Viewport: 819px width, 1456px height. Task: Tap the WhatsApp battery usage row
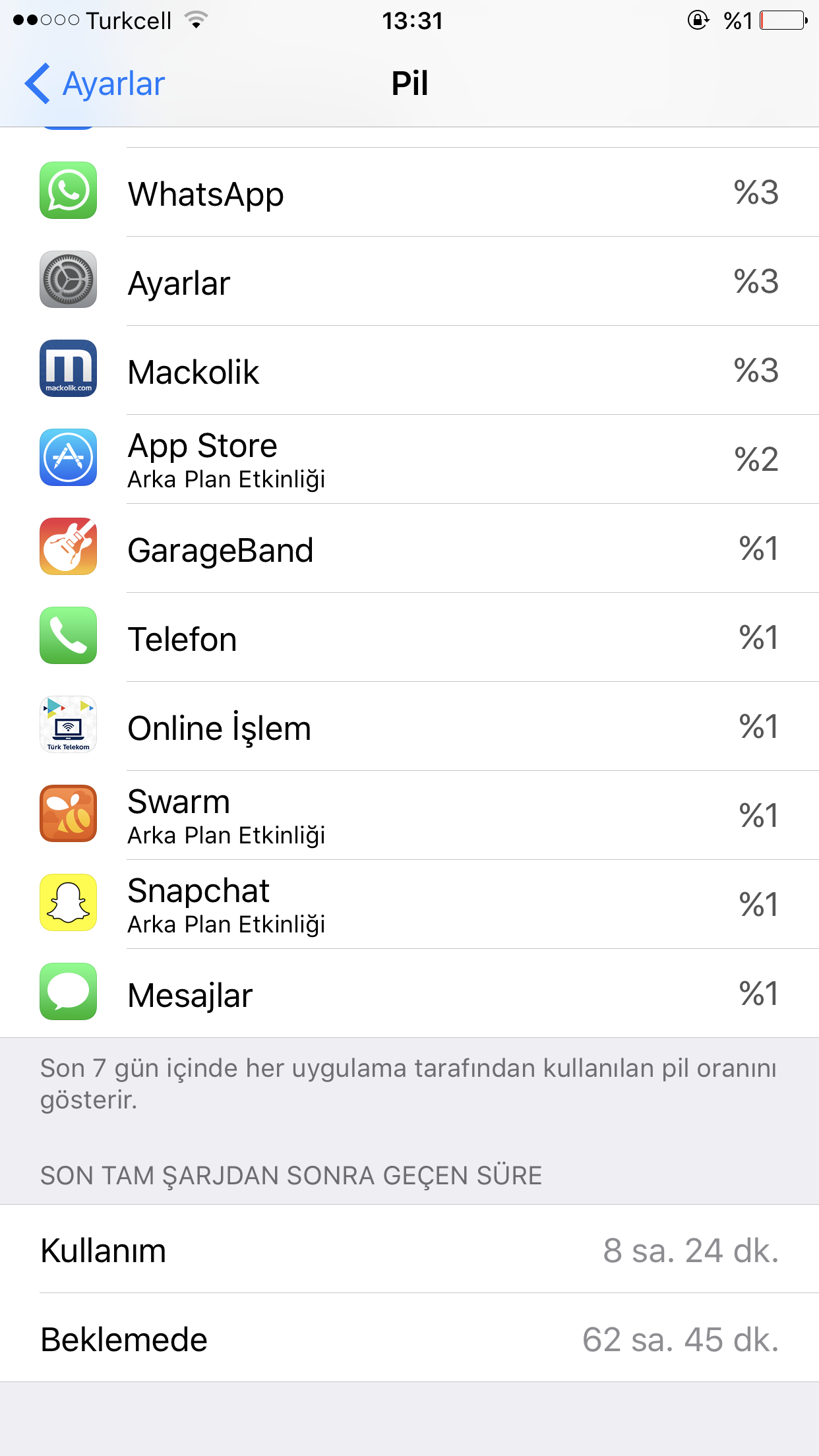click(x=409, y=193)
